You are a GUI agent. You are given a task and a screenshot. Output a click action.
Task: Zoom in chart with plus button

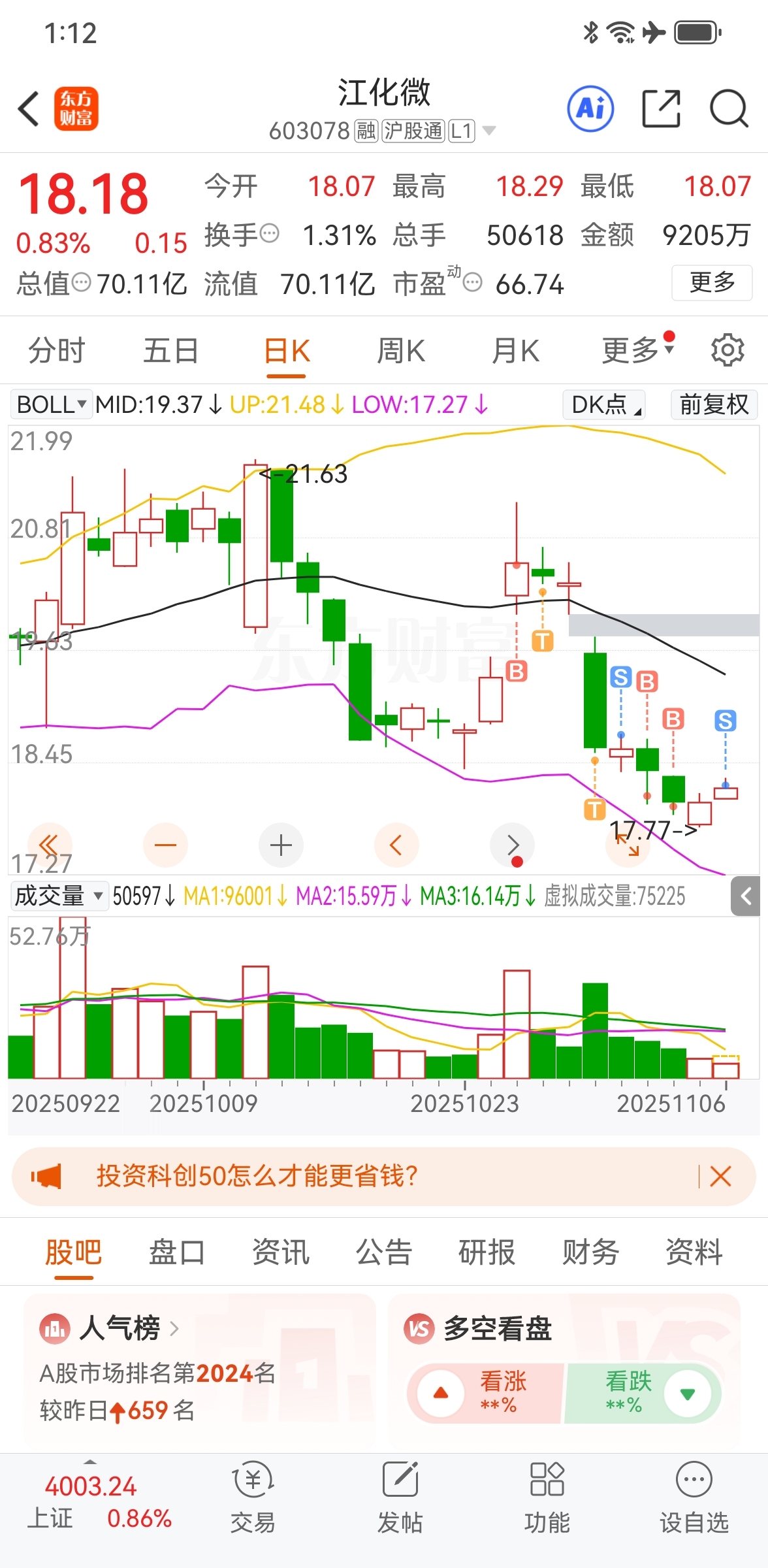pyautogui.click(x=281, y=845)
